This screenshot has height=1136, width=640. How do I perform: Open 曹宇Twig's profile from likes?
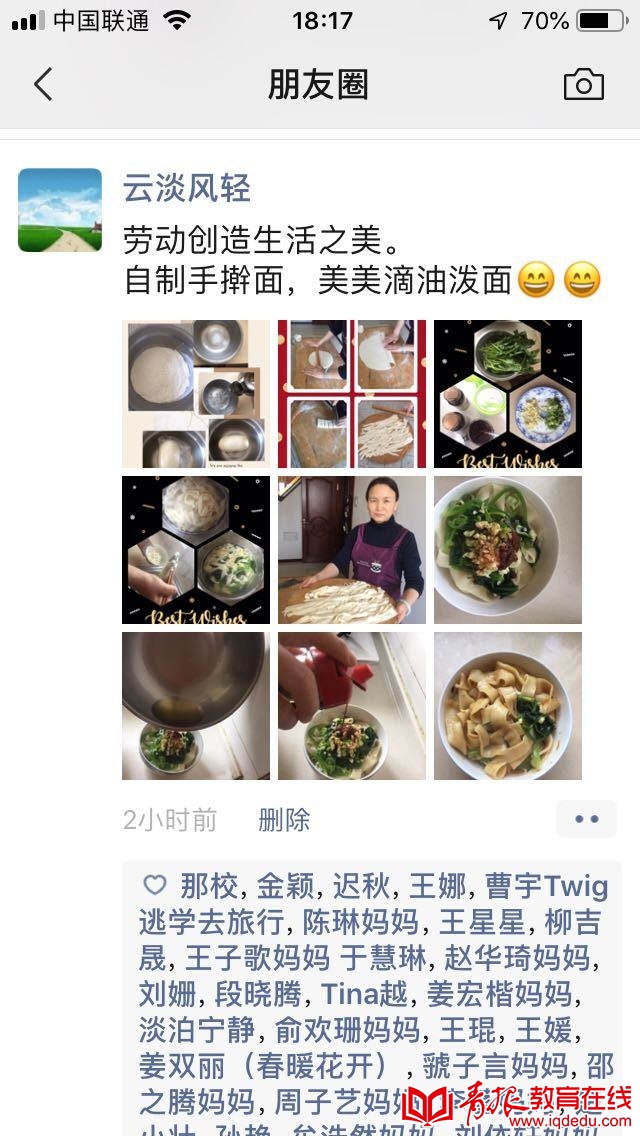click(546, 886)
